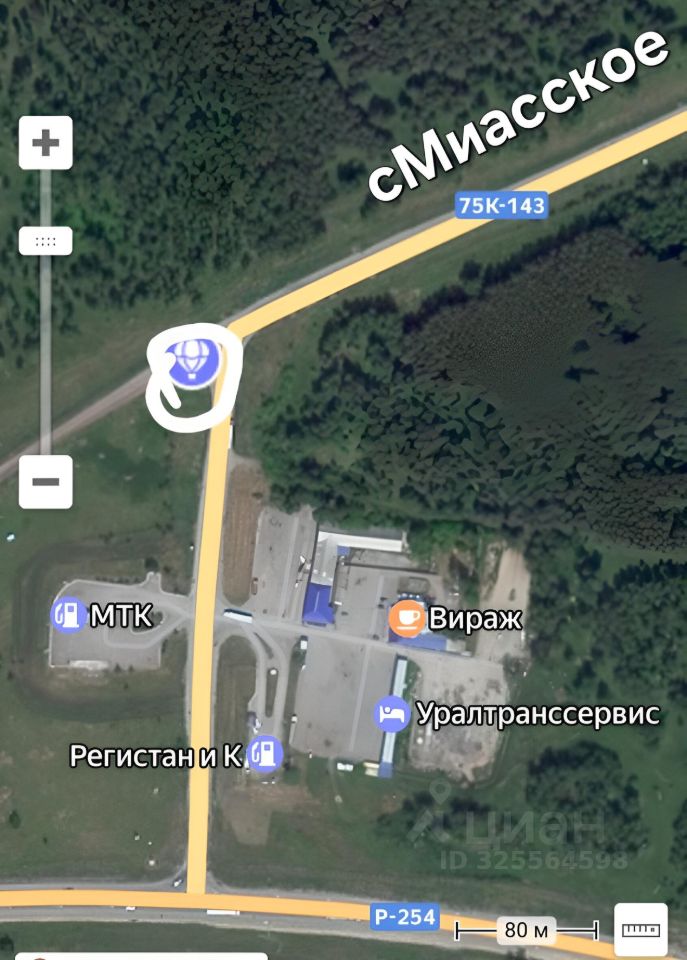This screenshot has width=687, height=960.
Task: Tap the zoom slider handle
Action: (x=45, y=241)
